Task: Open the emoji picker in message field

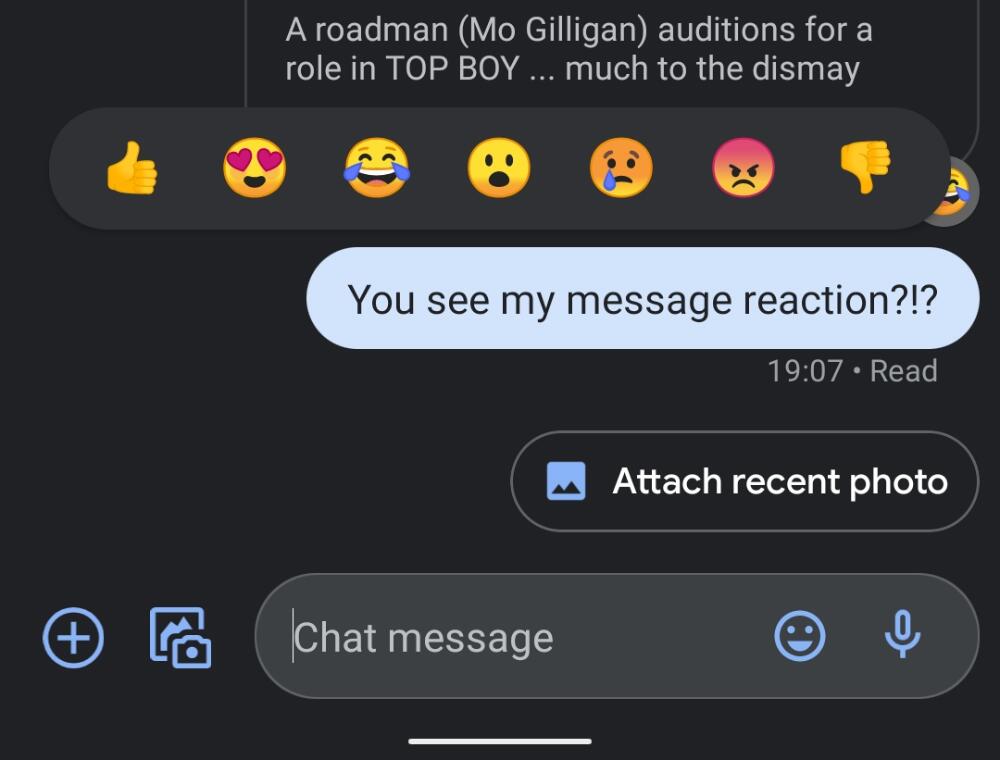Action: (800, 636)
